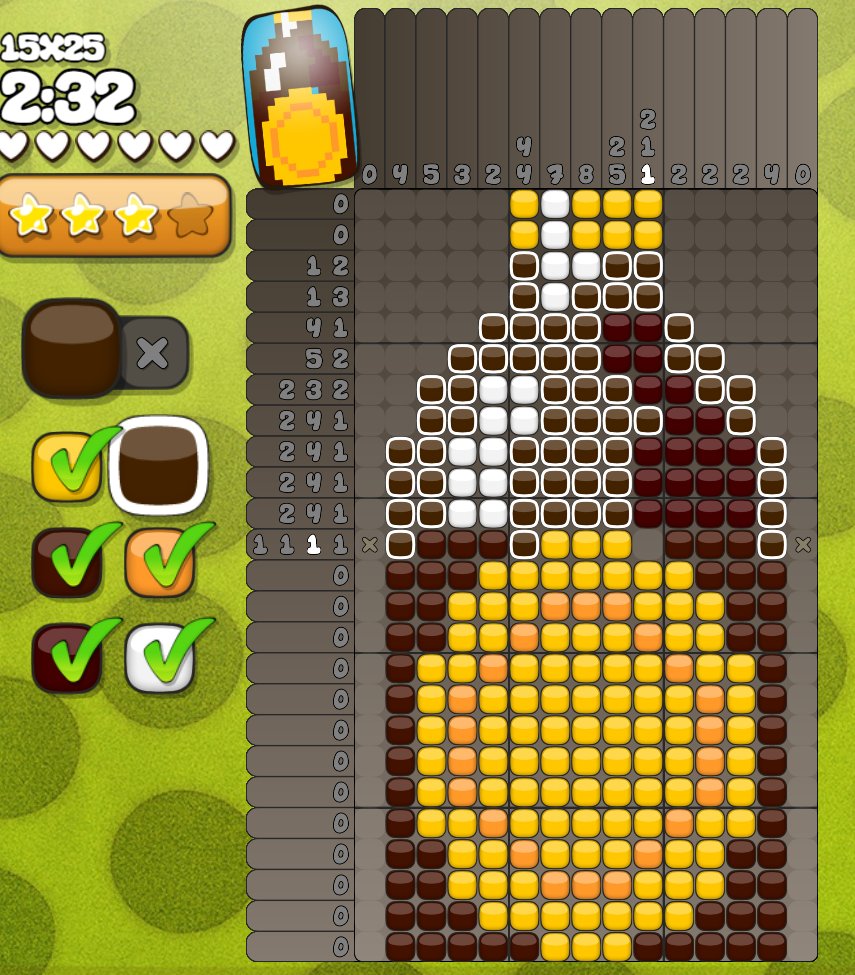
Task: Pick the white color swatch
Action: (158, 658)
